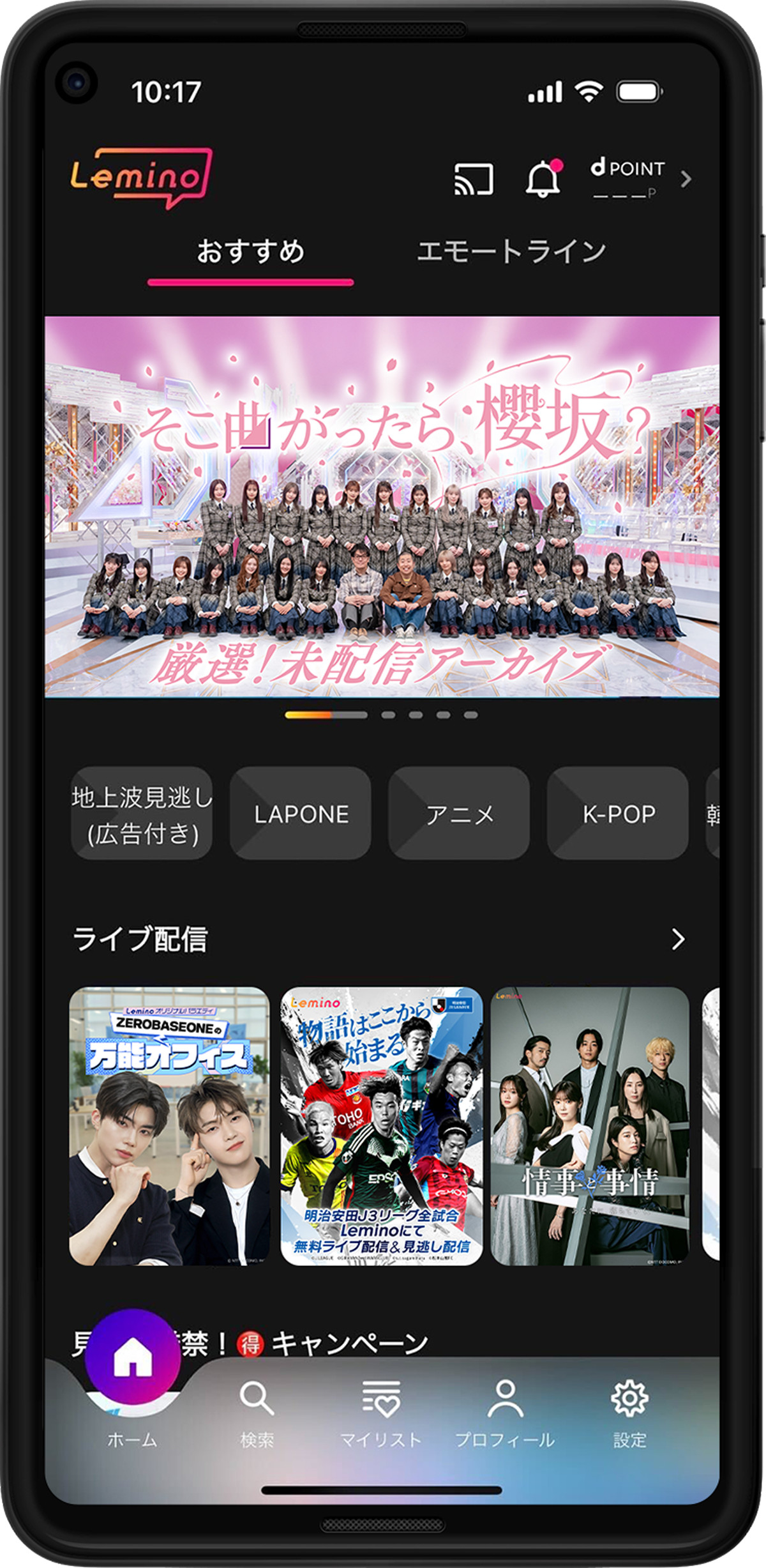Open the 明治安田J3リーグ live card

click(x=381, y=1126)
